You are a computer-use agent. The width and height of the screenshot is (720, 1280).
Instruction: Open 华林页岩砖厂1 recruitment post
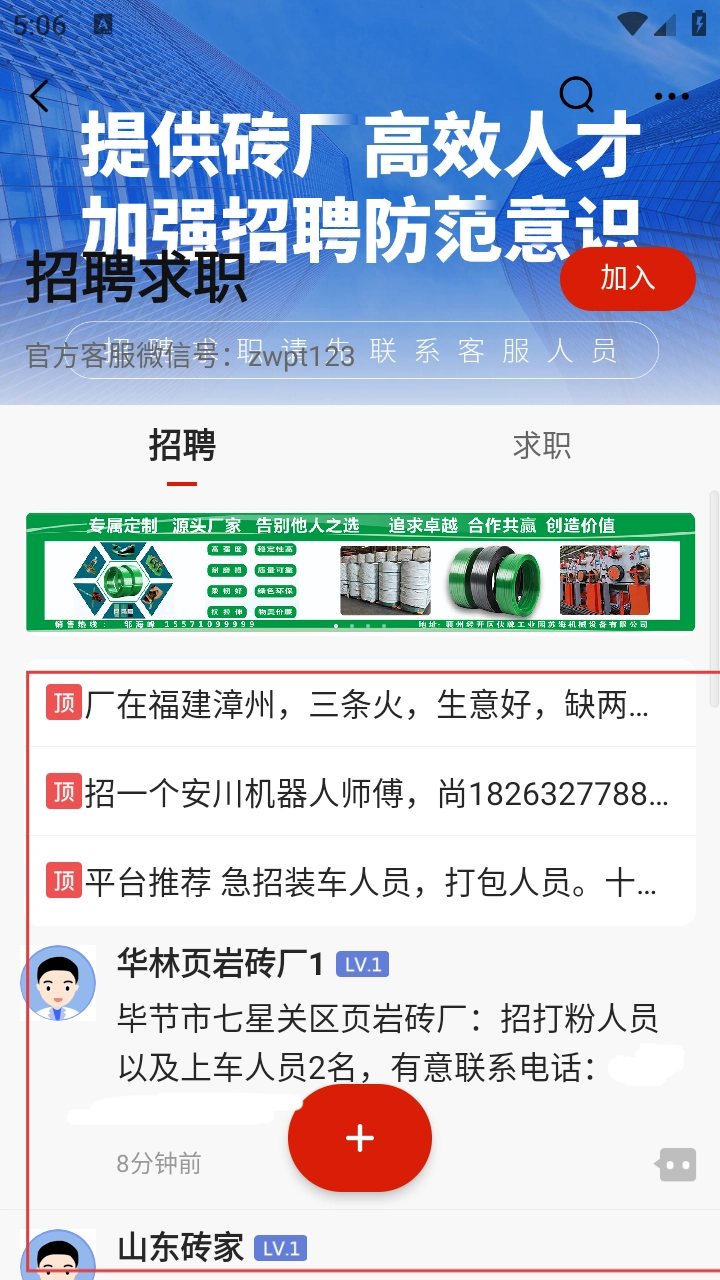click(388, 1042)
